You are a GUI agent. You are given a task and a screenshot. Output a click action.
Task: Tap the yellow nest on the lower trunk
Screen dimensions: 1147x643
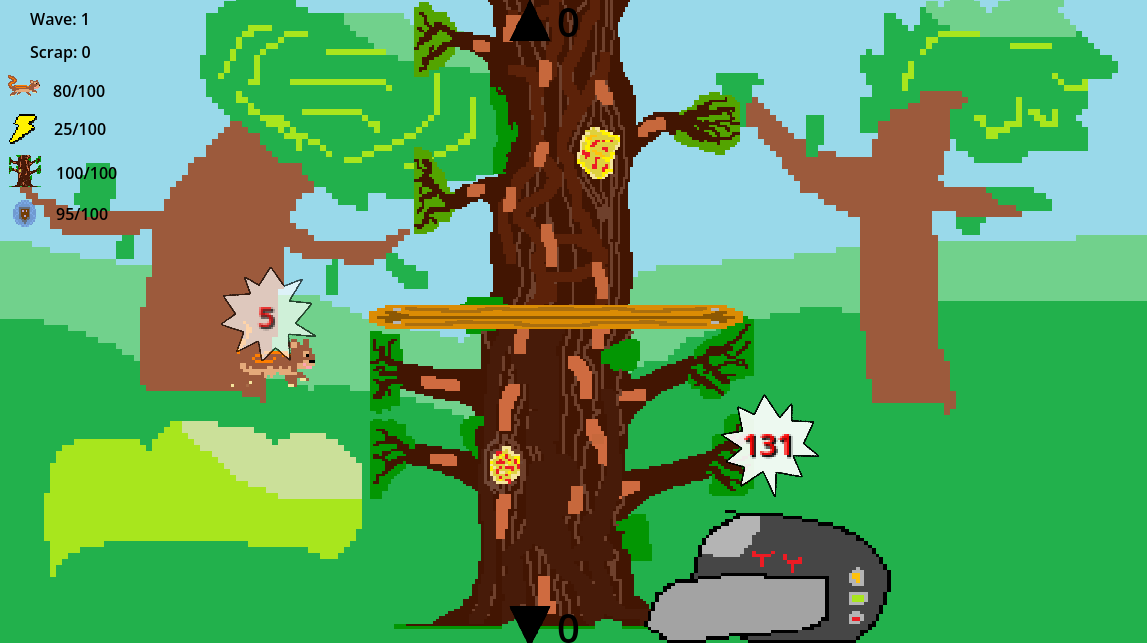point(505,466)
